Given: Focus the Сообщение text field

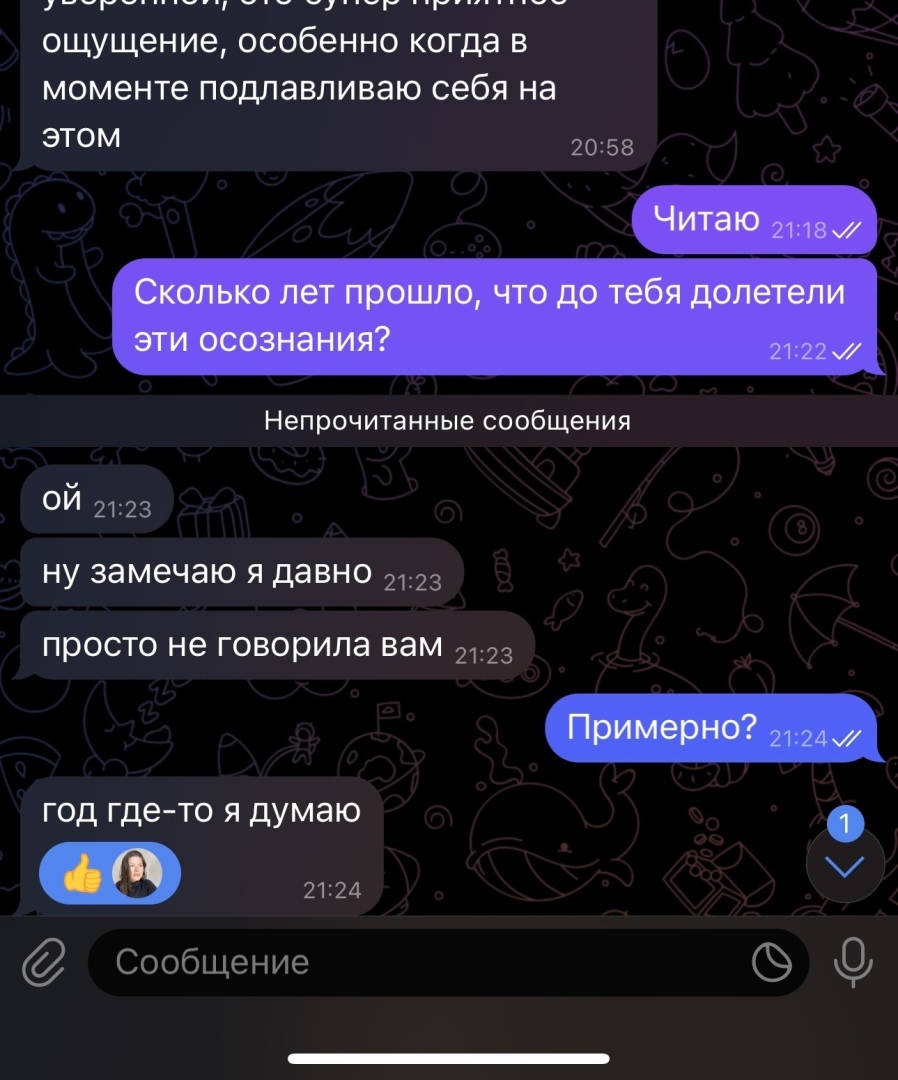Looking at the screenshot, I should point(420,963).
